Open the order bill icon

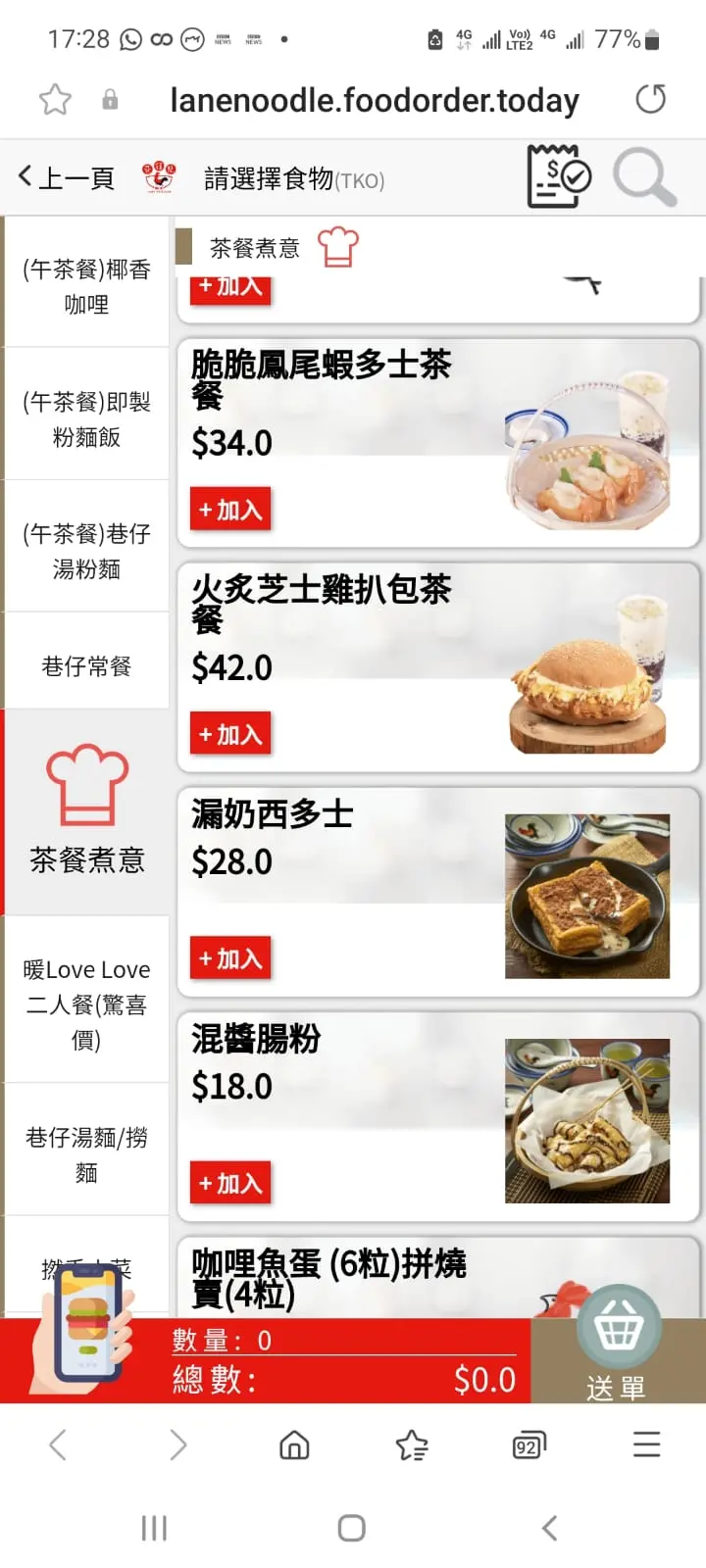(557, 176)
